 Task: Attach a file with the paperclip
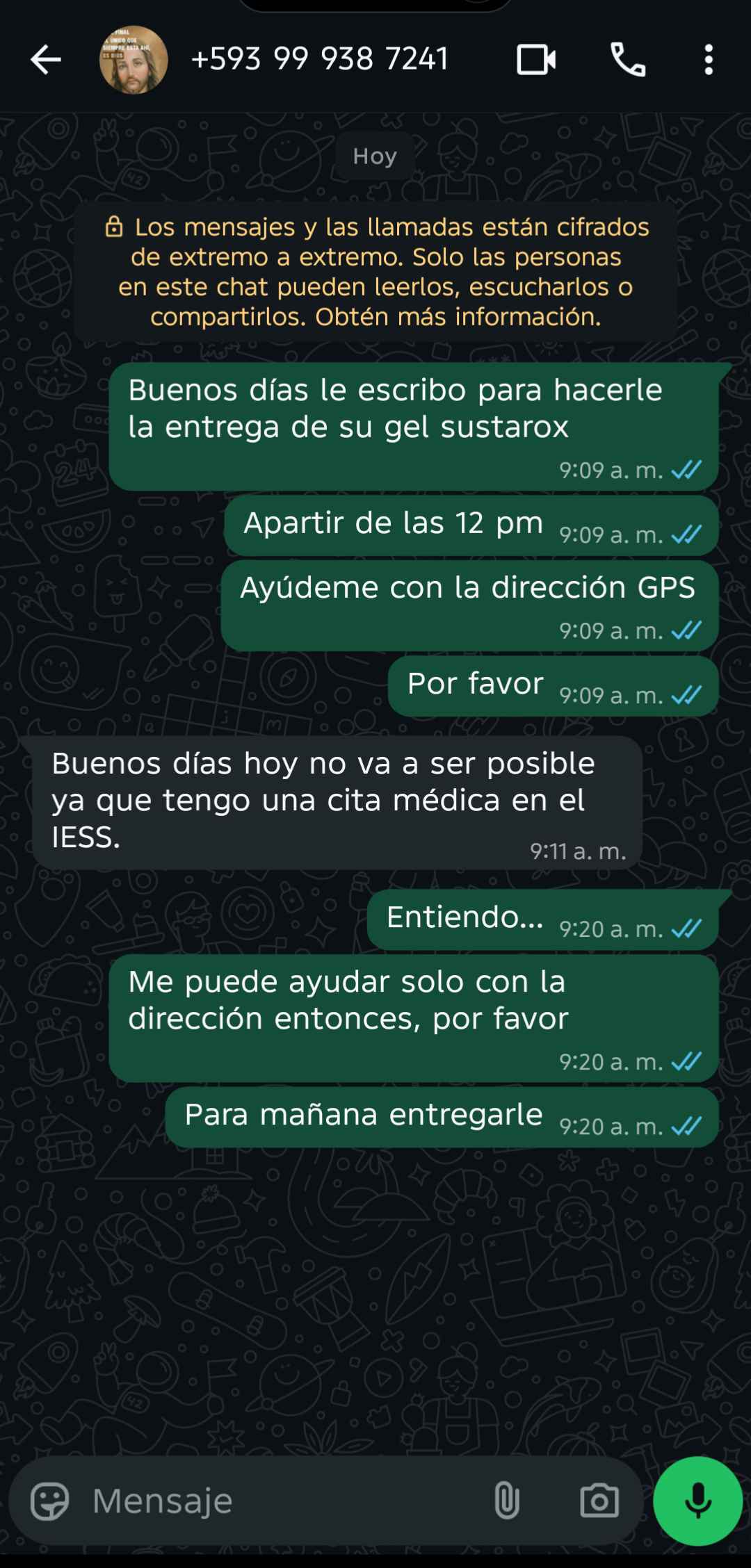pos(506,1501)
